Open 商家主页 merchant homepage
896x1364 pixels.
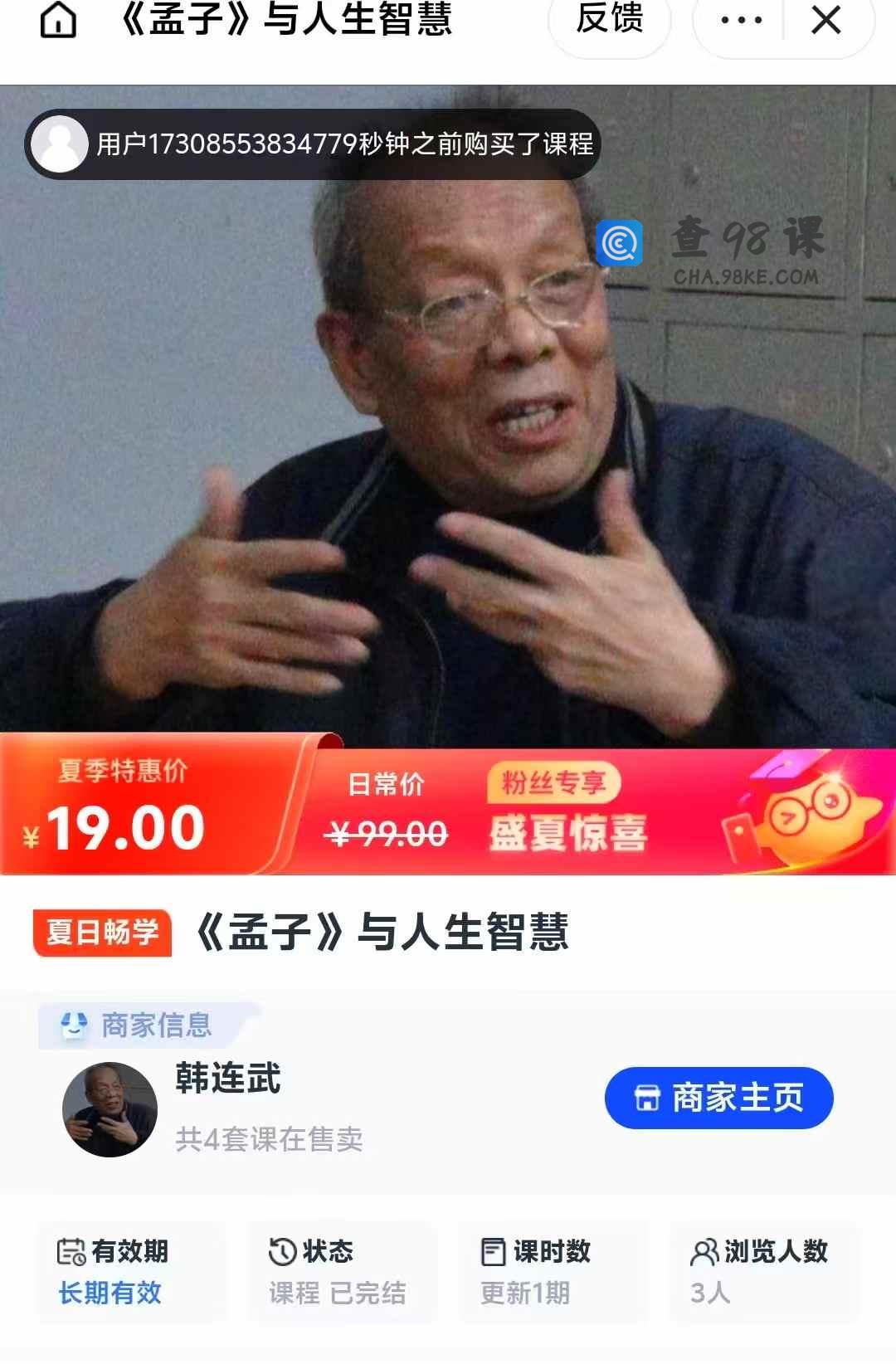[x=718, y=1098]
